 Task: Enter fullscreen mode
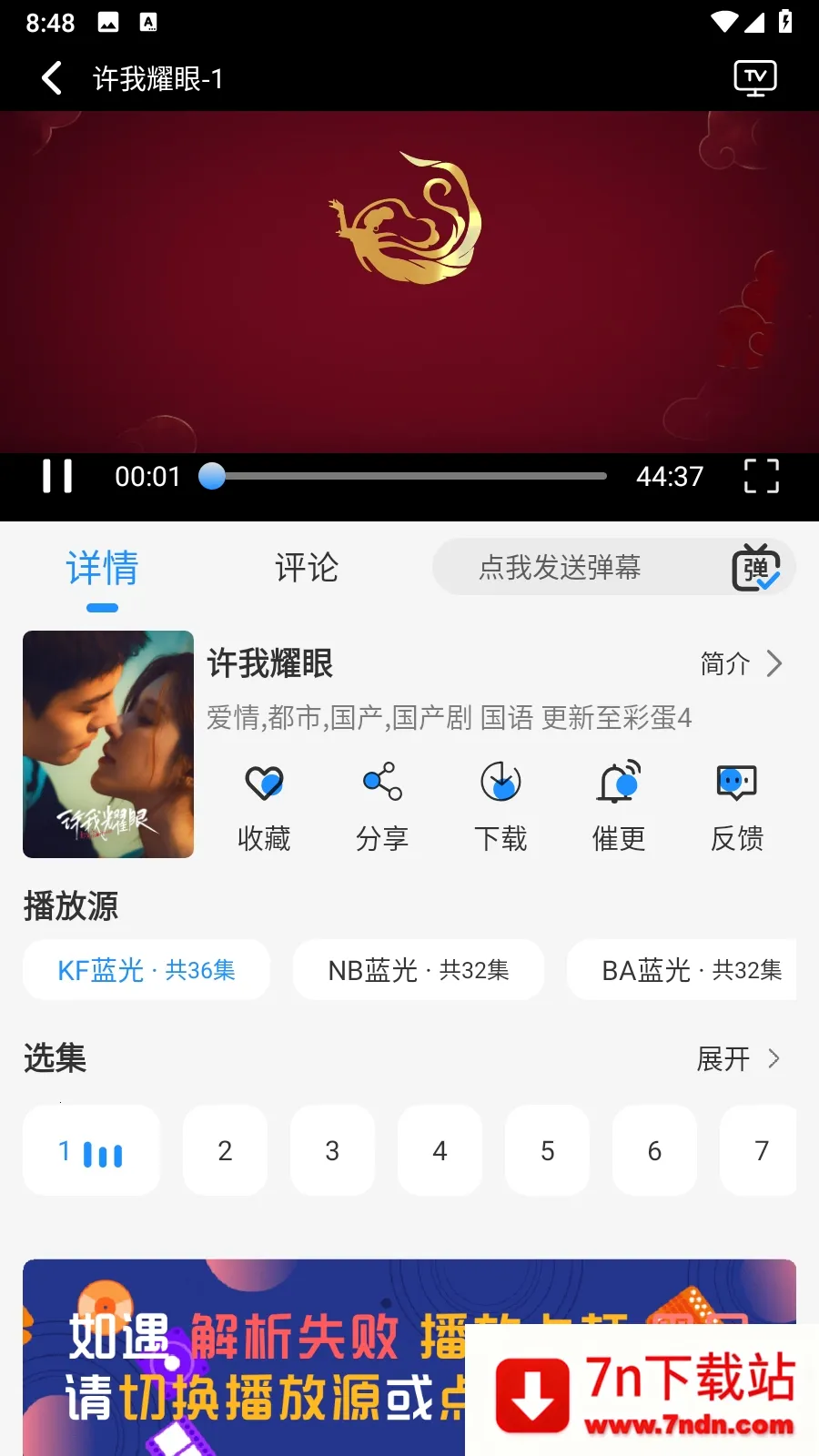761,476
